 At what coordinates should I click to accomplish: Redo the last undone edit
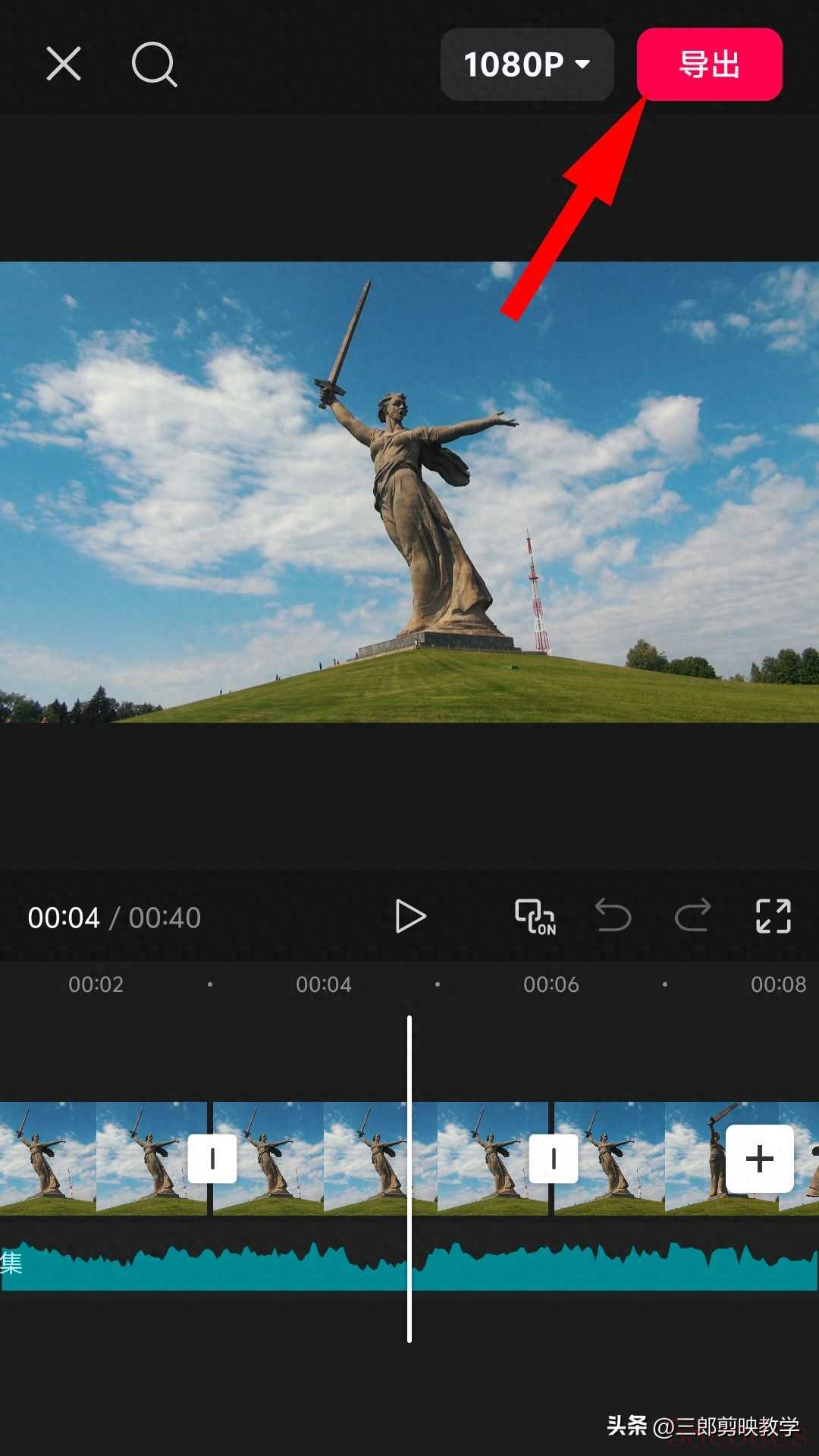coord(693,915)
